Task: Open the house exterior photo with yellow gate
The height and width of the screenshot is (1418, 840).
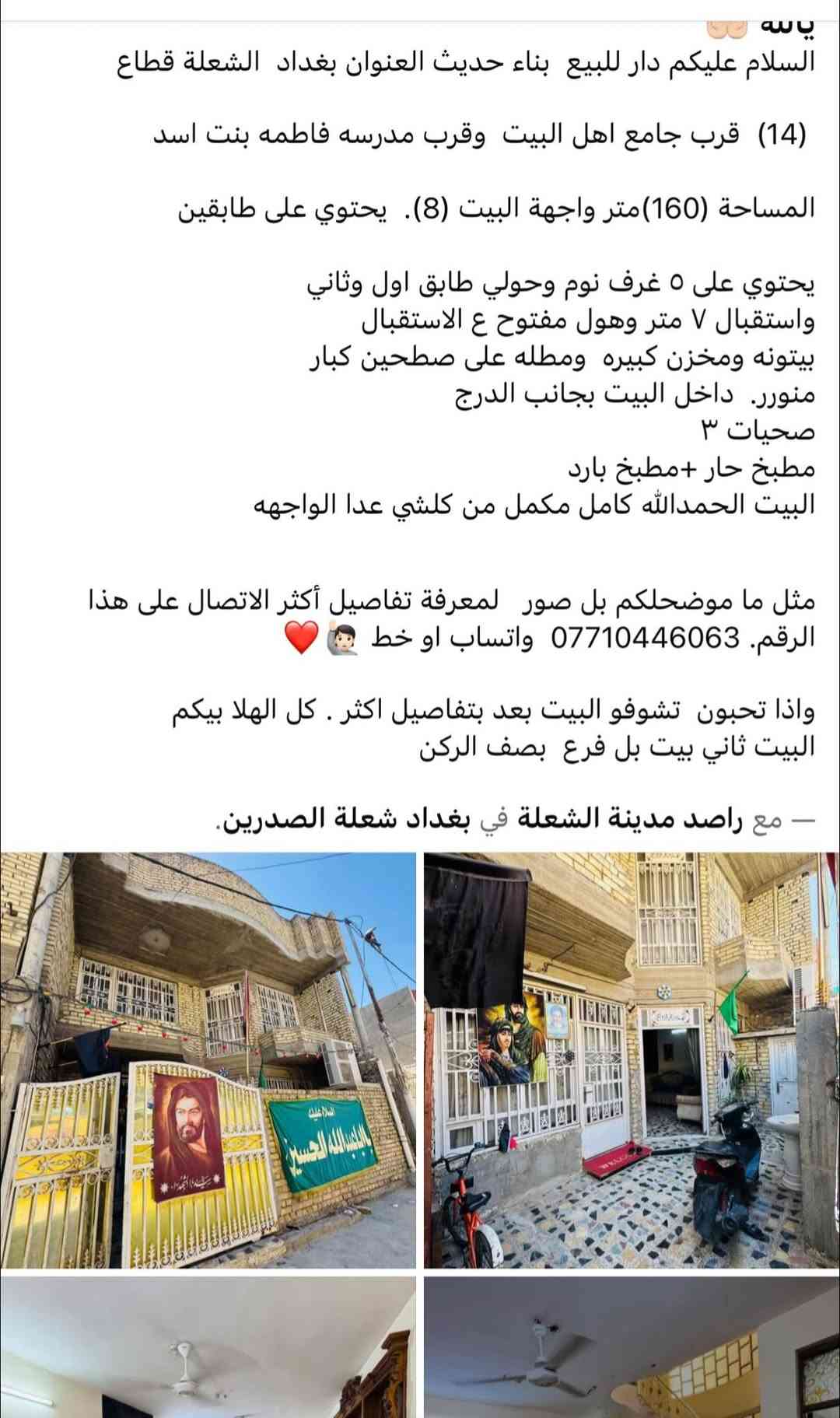Action: [208, 1060]
